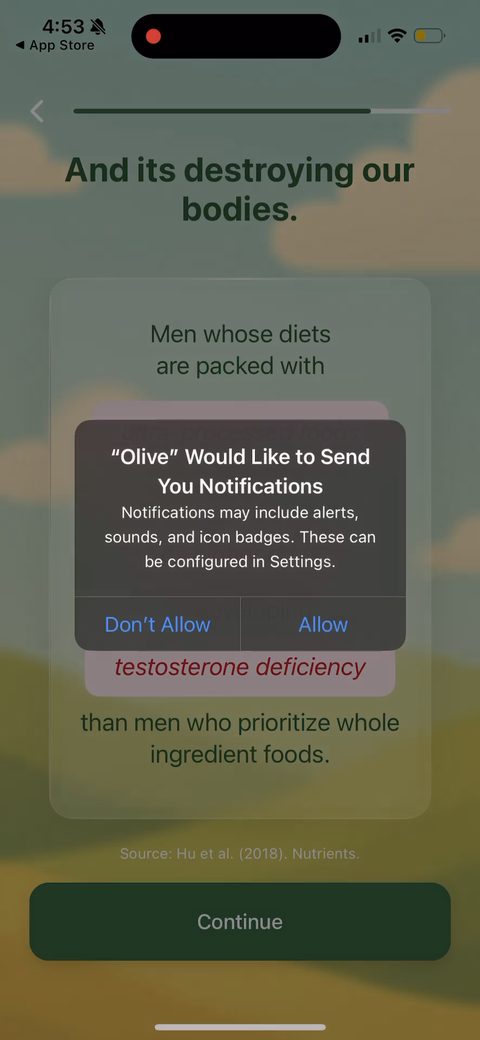Choose Don't Allow for notifications
Image resolution: width=480 pixels, height=1040 pixels.
pyautogui.click(x=157, y=624)
